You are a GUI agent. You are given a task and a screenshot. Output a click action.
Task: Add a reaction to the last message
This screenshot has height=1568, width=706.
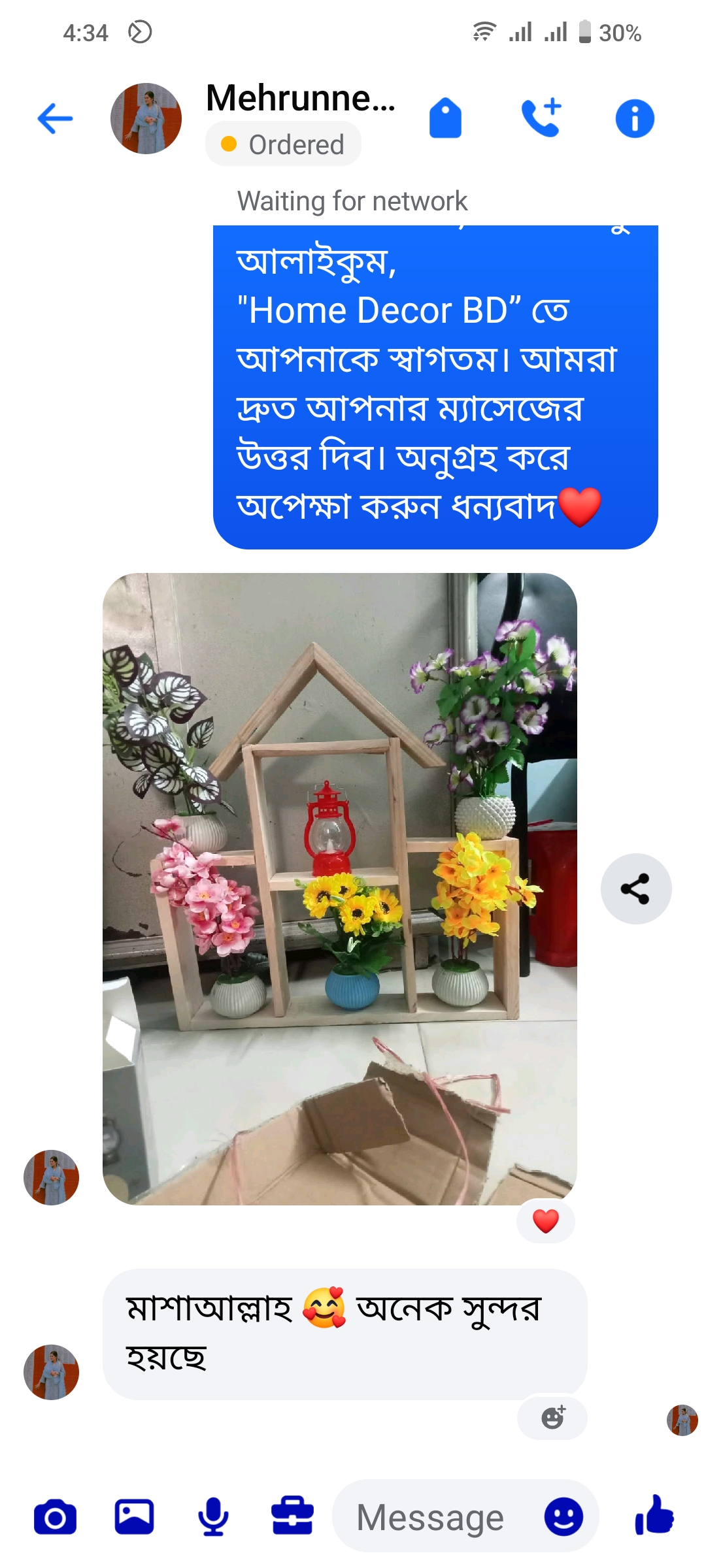[552, 1417]
